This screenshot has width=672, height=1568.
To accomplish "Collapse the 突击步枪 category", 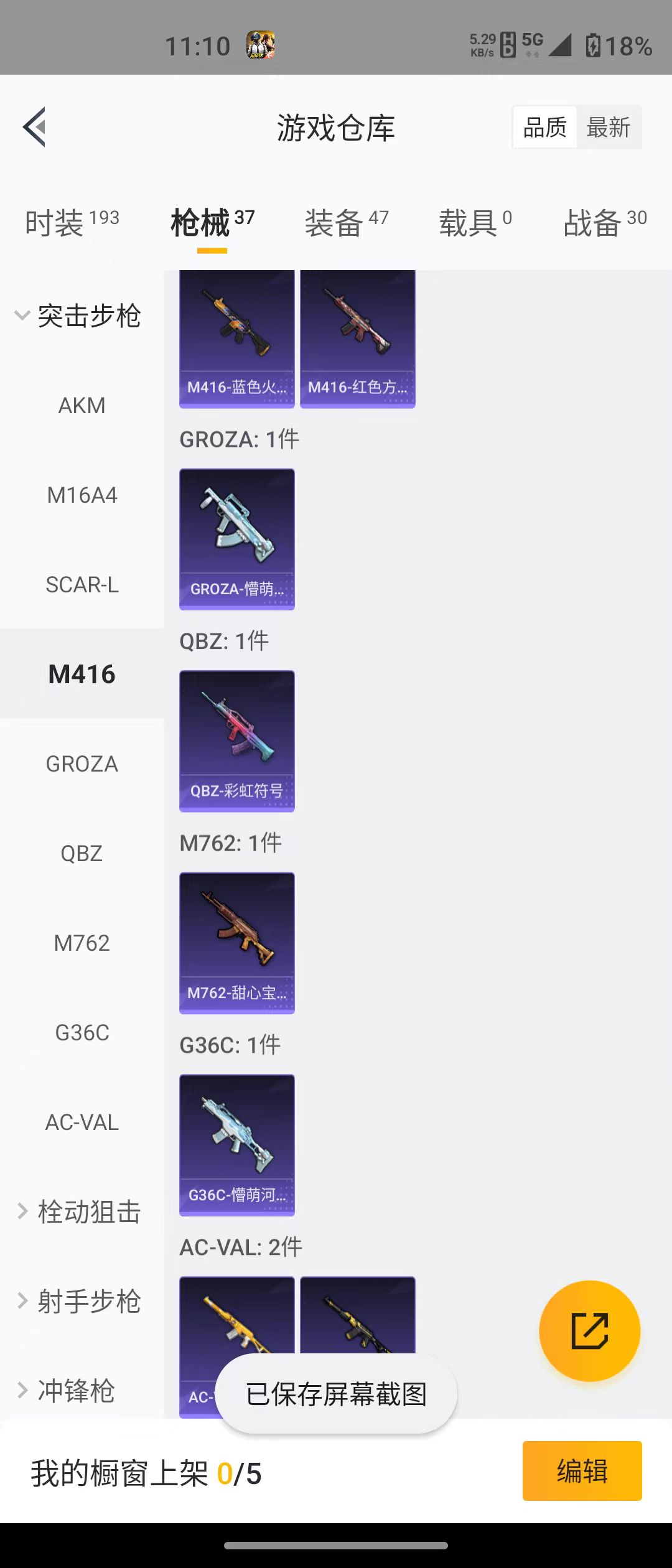I will pos(78,316).
